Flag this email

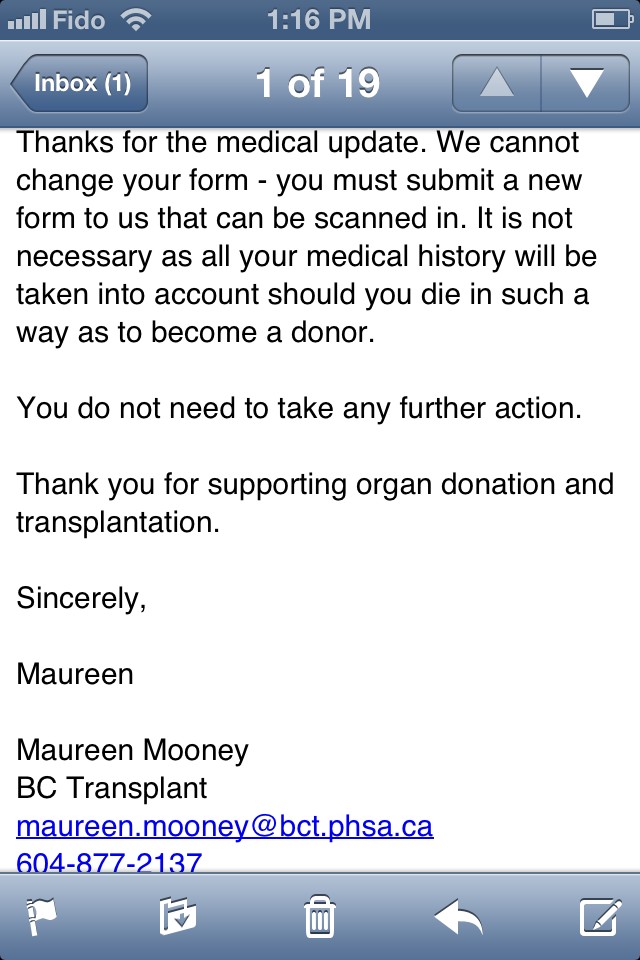click(x=42, y=916)
